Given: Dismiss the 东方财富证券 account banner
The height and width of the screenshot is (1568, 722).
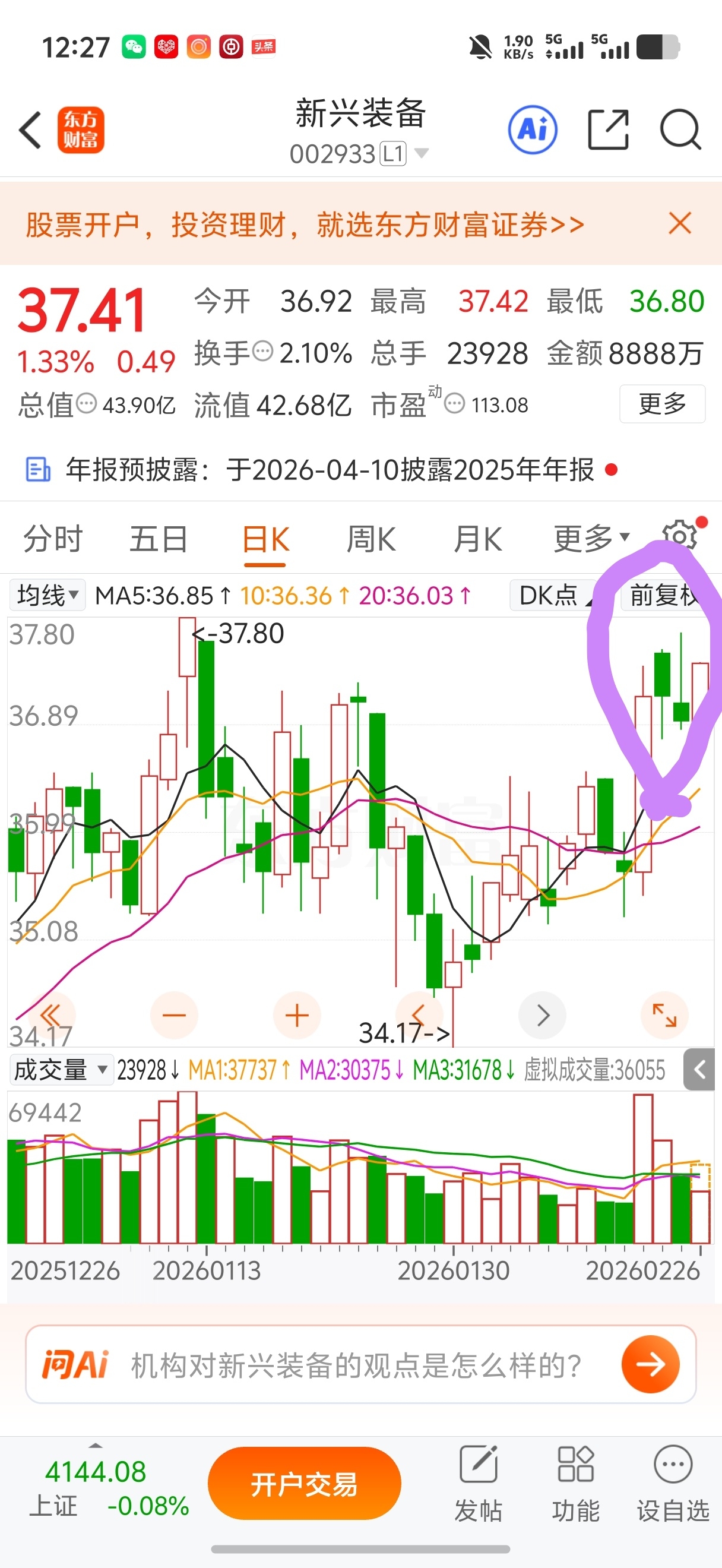Looking at the screenshot, I should click(x=679, y=223).
